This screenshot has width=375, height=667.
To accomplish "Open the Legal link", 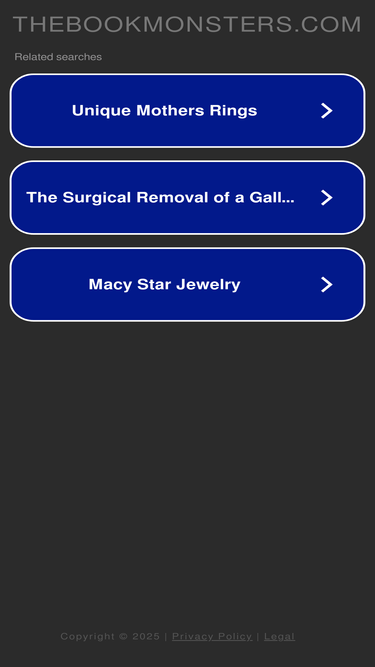I will (x=279, y=636).
